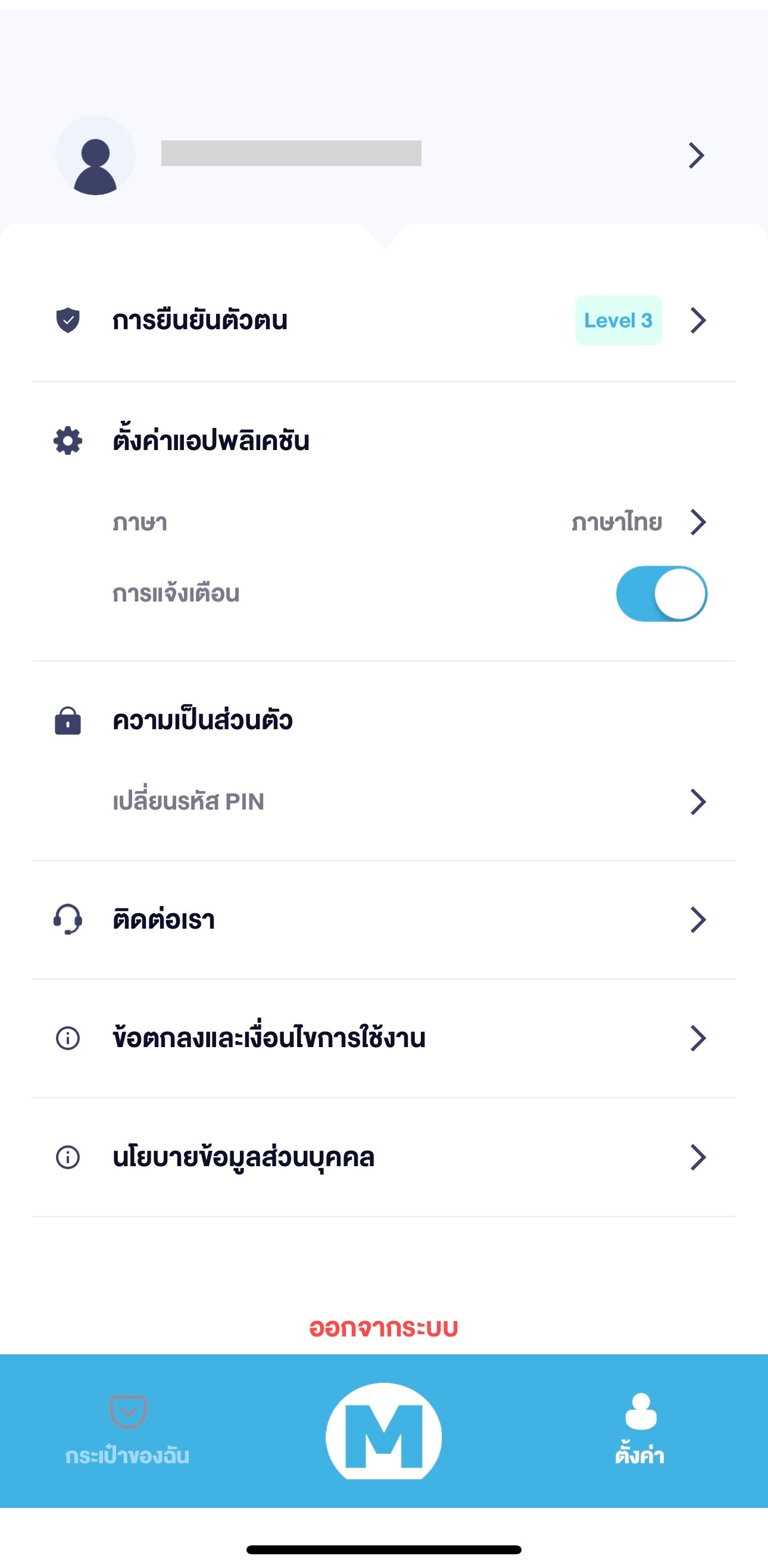Switch to the กระเป๋าของฉัน wallet tab
768x1568 pixels.
128,1429
